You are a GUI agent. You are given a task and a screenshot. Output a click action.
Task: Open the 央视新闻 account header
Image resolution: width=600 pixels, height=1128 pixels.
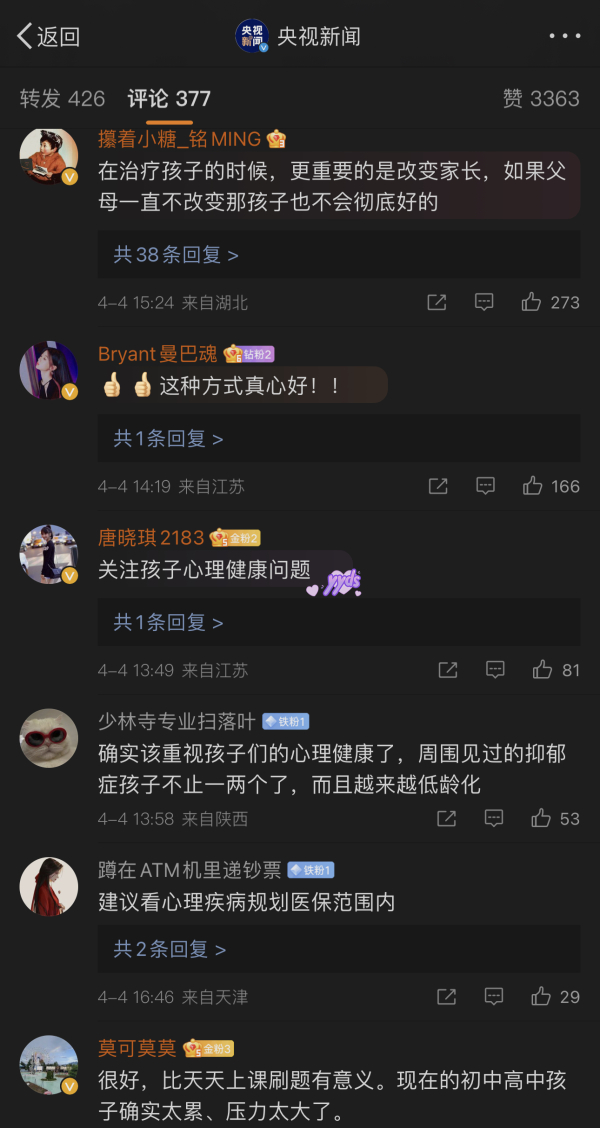(x=298, y=37)
